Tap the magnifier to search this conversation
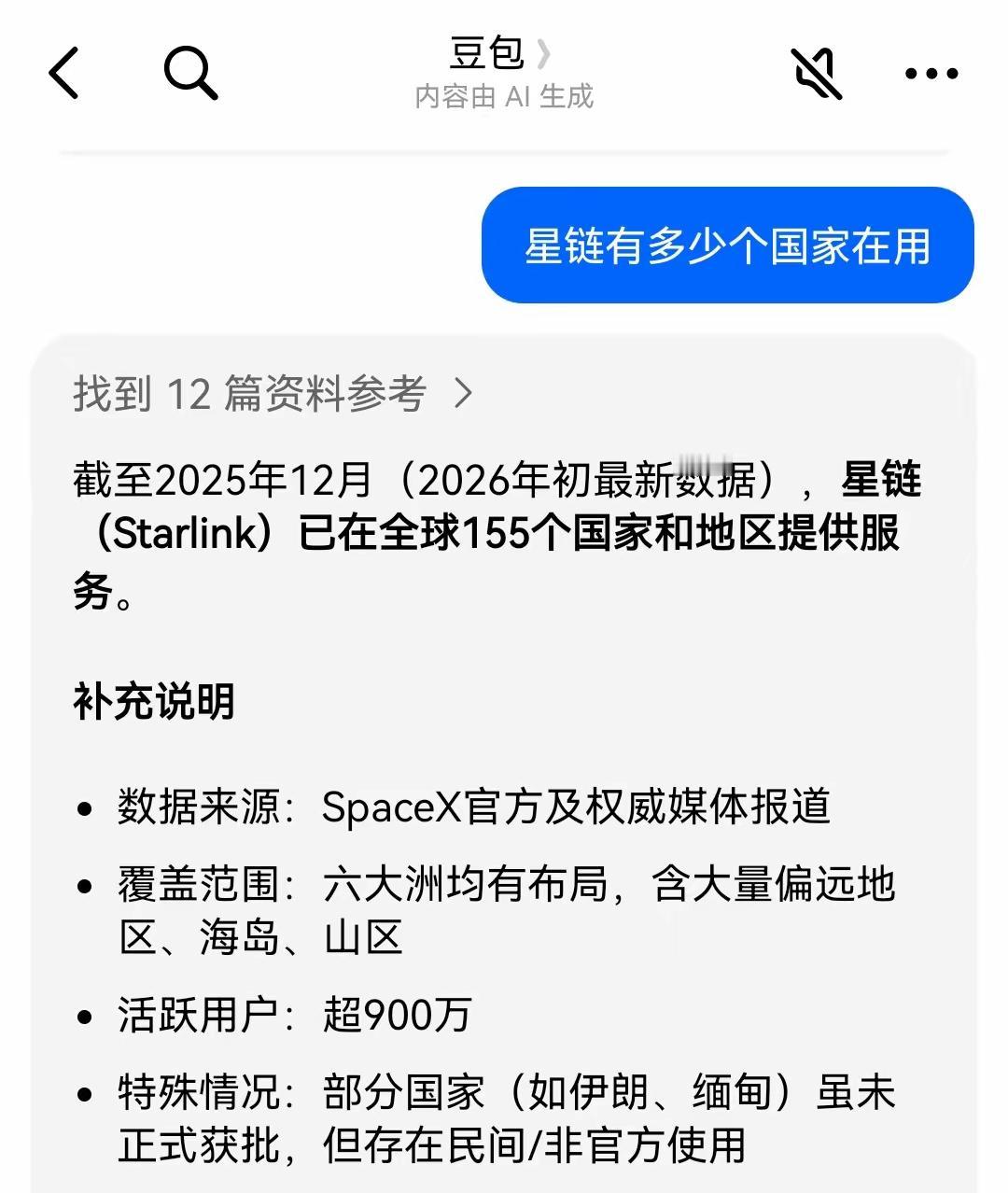 click(x=189, y=73)
